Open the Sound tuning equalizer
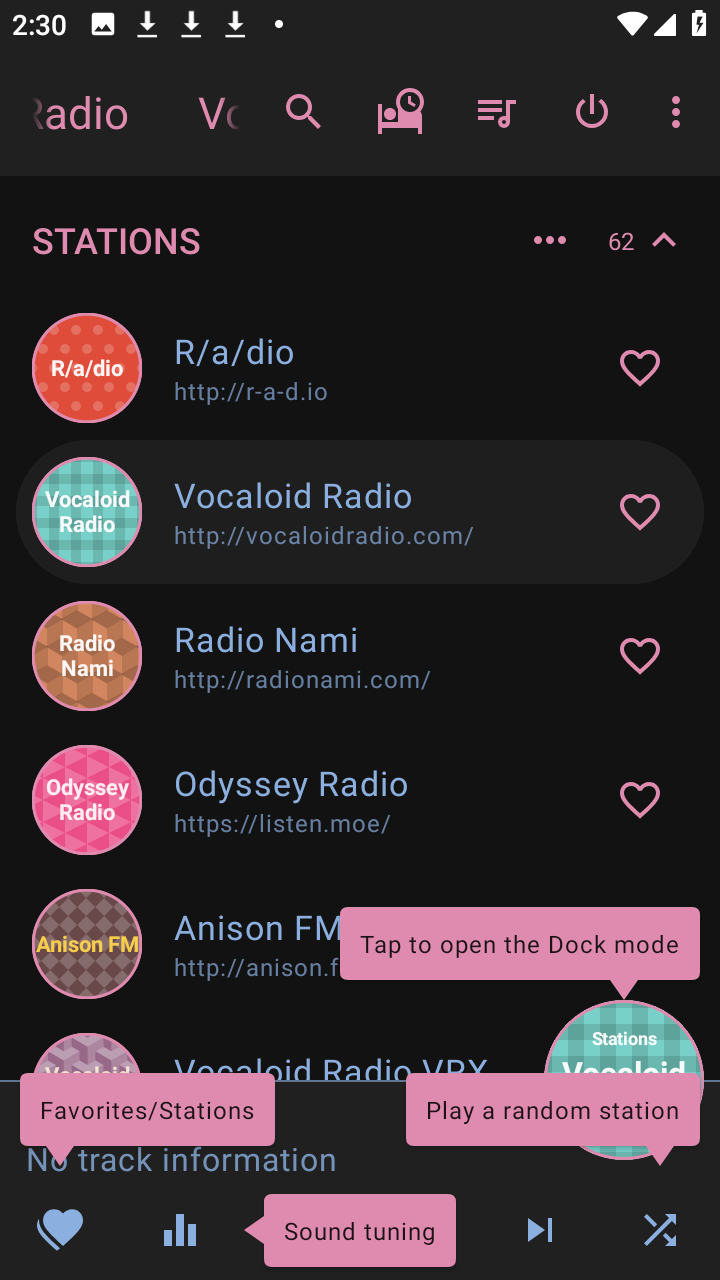The image size is (720, 1280). tap(180, 1230)
